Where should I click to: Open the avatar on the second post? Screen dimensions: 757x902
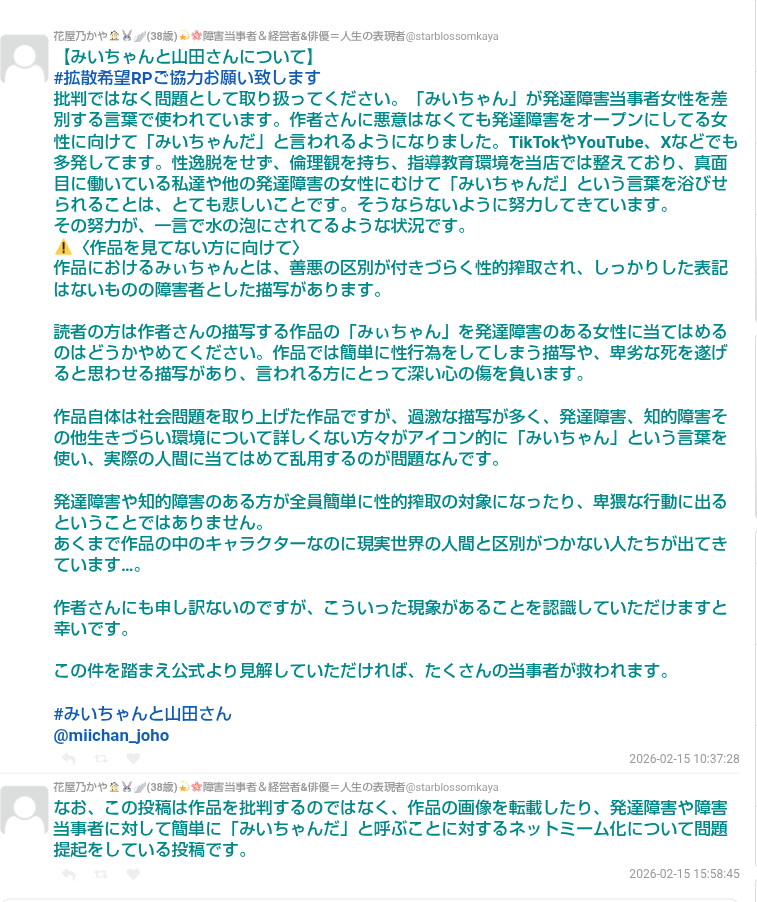[x=25, y=811]
